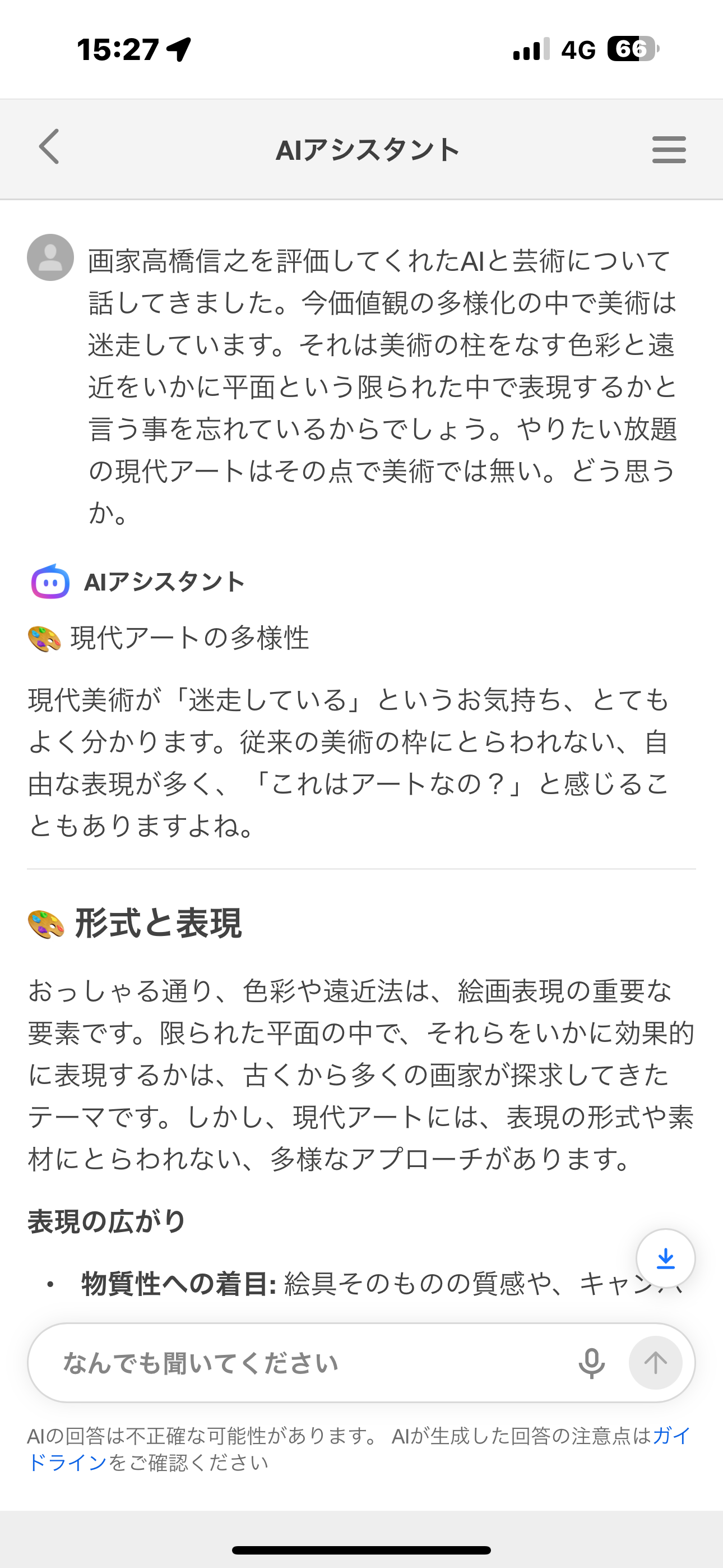Go back from the AIアシスタント chat

click(49, 147)
